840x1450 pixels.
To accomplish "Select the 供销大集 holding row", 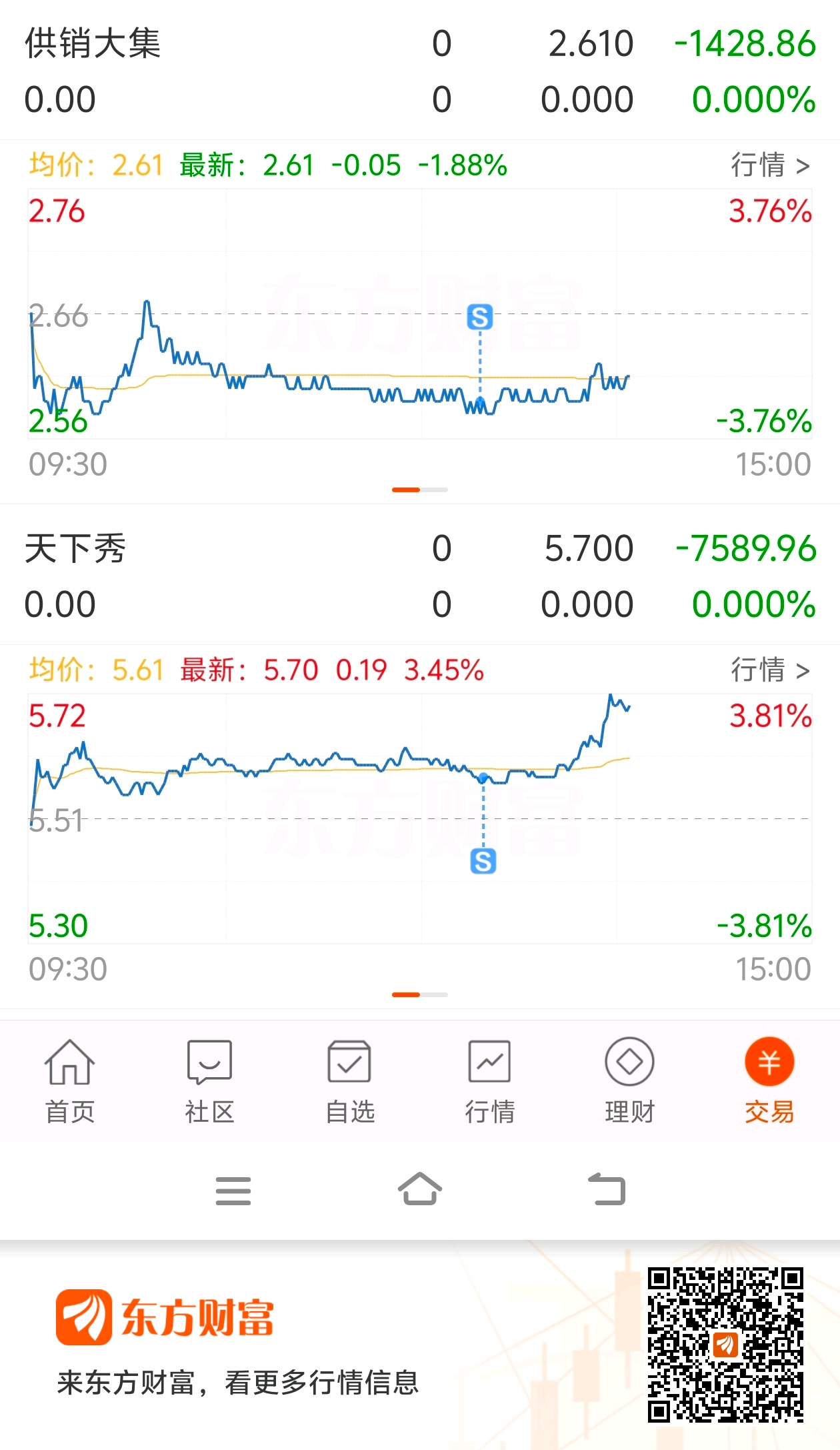I will coord(420,71).
